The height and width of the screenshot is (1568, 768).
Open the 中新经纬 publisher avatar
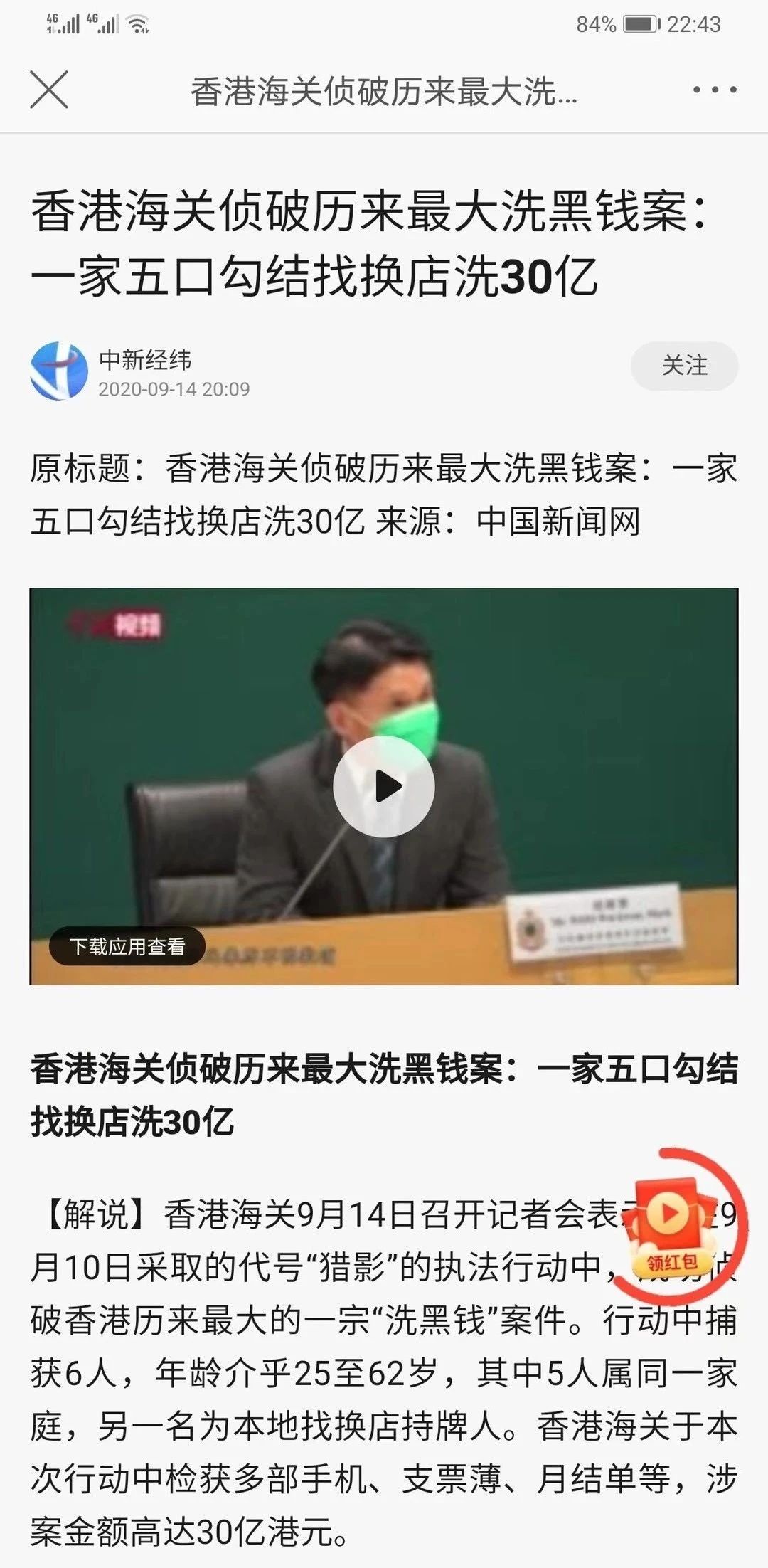pyautogui.click(x=59, y=371)
